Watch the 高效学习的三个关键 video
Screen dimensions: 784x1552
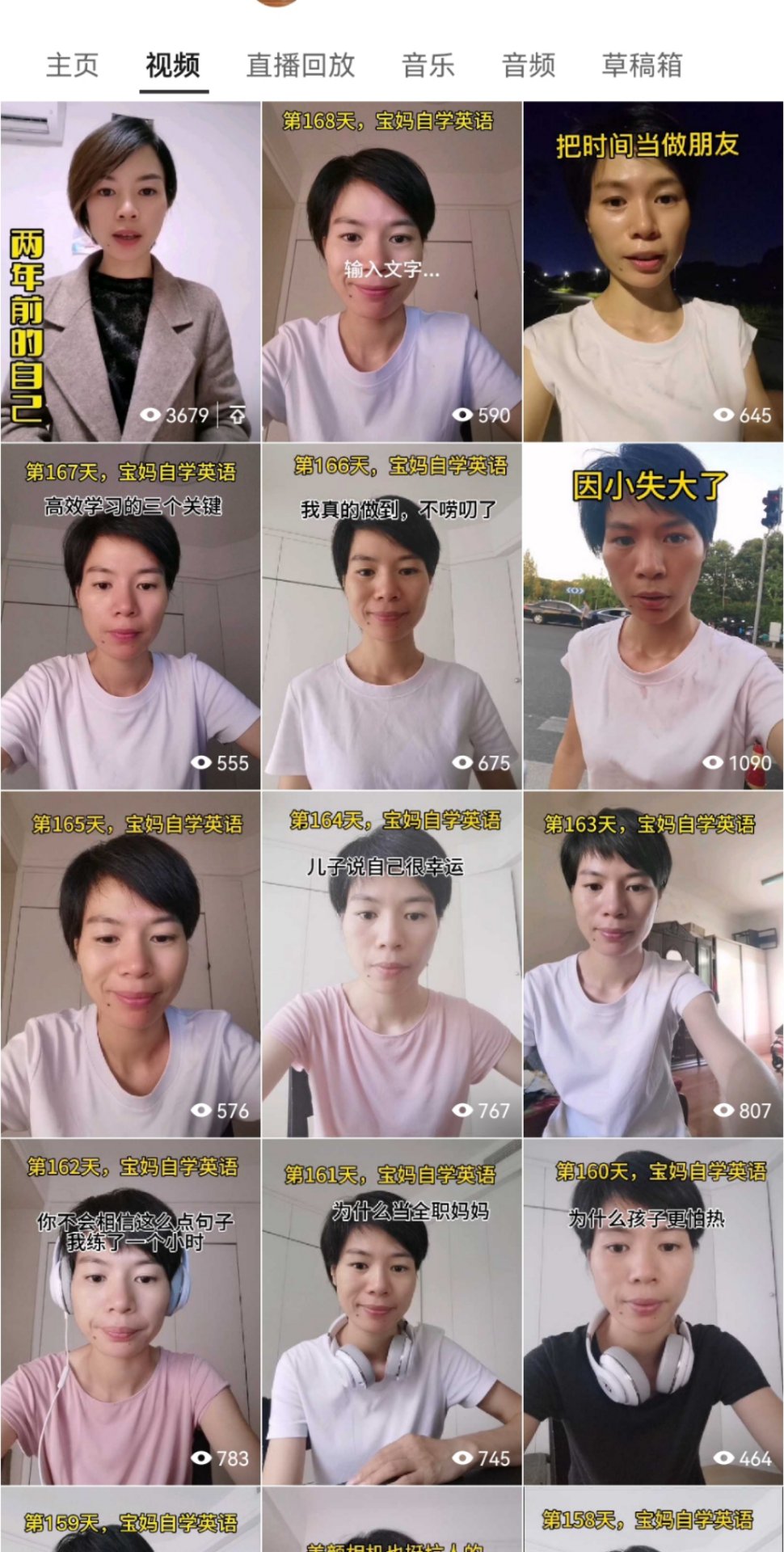tap(130, 616)
